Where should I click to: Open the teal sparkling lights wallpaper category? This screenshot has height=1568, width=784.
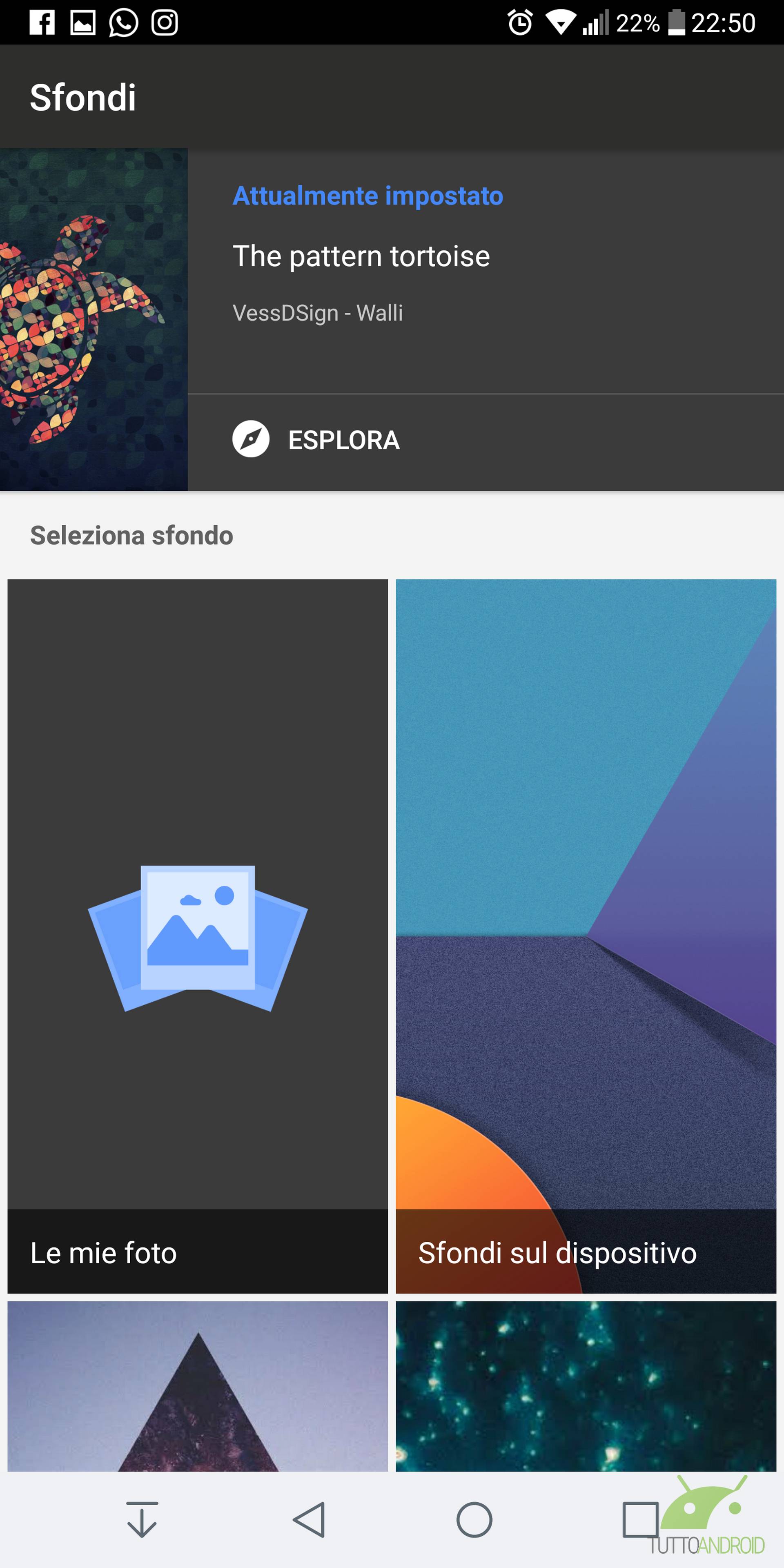coord(586,1386)
